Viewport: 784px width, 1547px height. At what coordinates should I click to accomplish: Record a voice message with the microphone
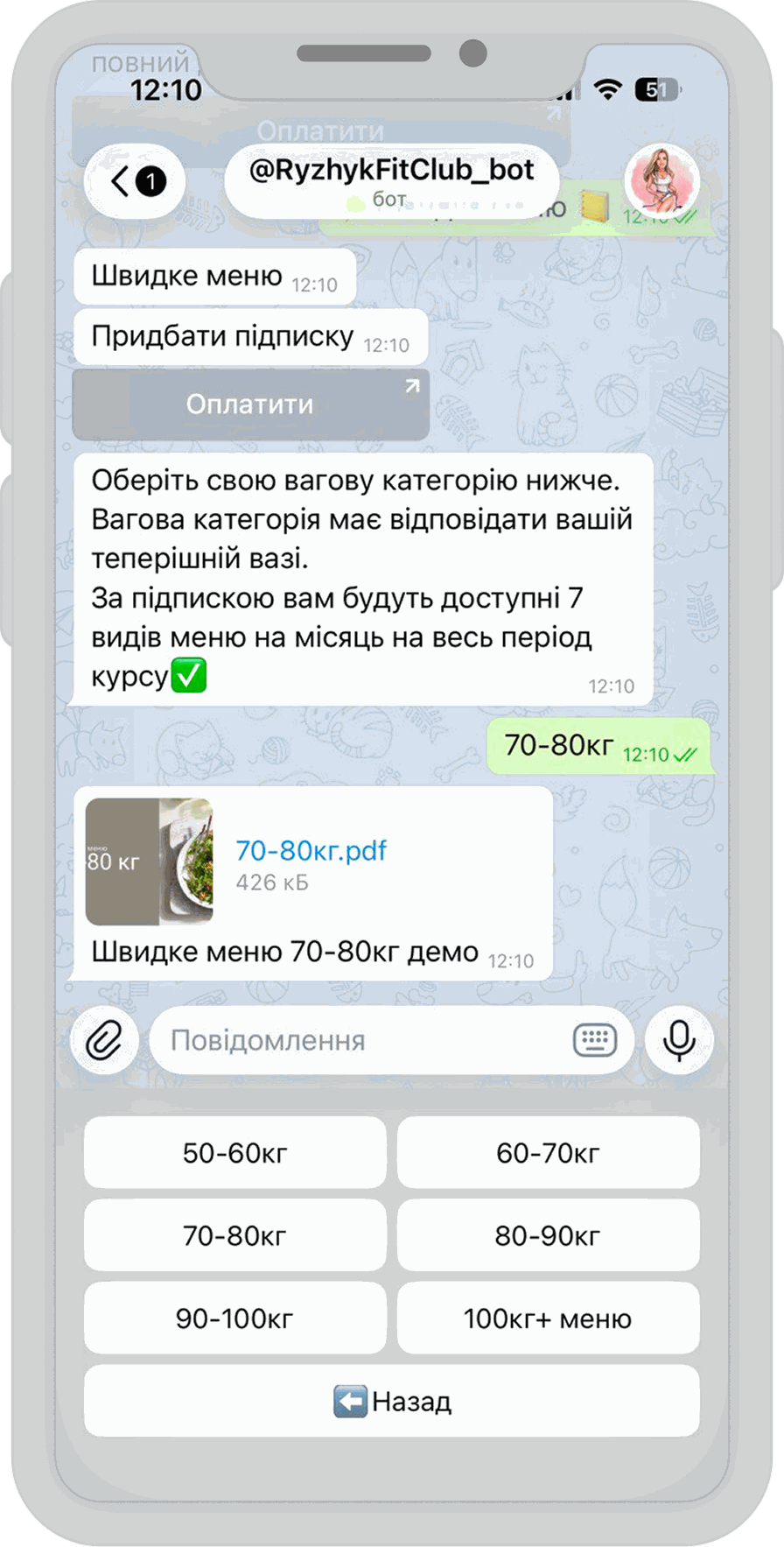pyautogui.click(x=679, y=1040)
